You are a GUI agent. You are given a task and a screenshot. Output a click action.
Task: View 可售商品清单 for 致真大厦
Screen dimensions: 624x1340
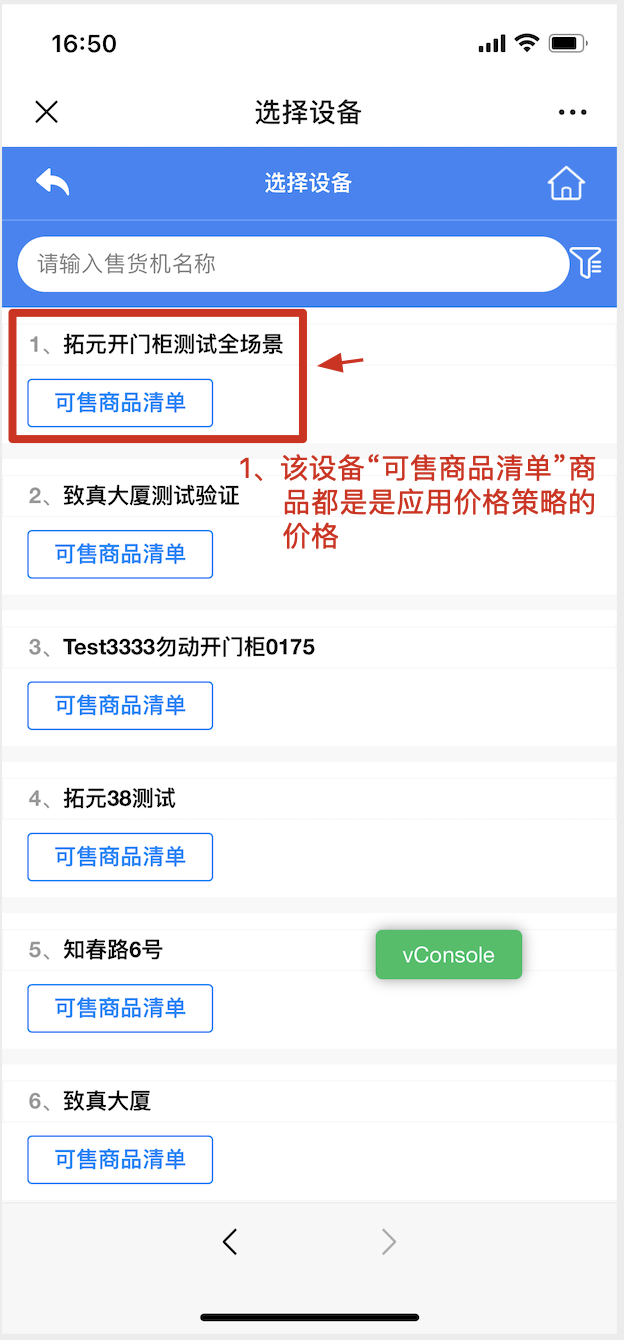120,1159
